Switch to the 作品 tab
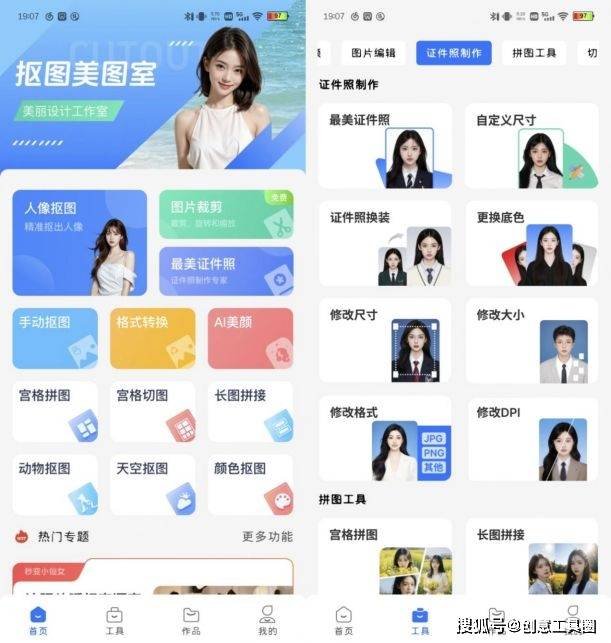 190,620
